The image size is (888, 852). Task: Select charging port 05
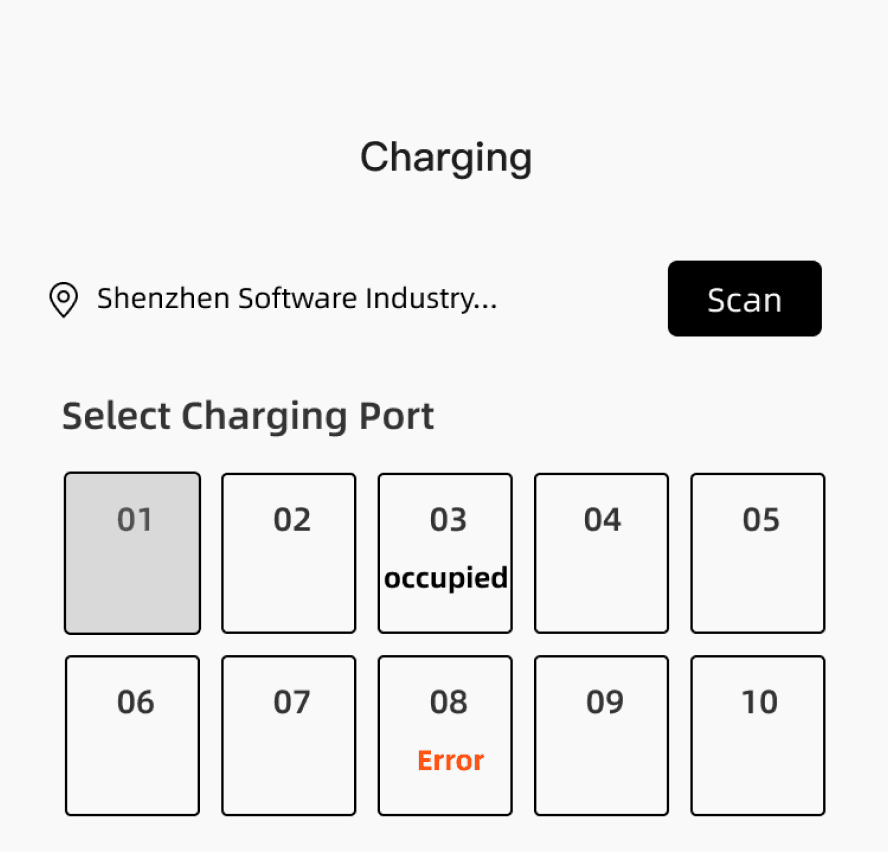pos(758,553)
